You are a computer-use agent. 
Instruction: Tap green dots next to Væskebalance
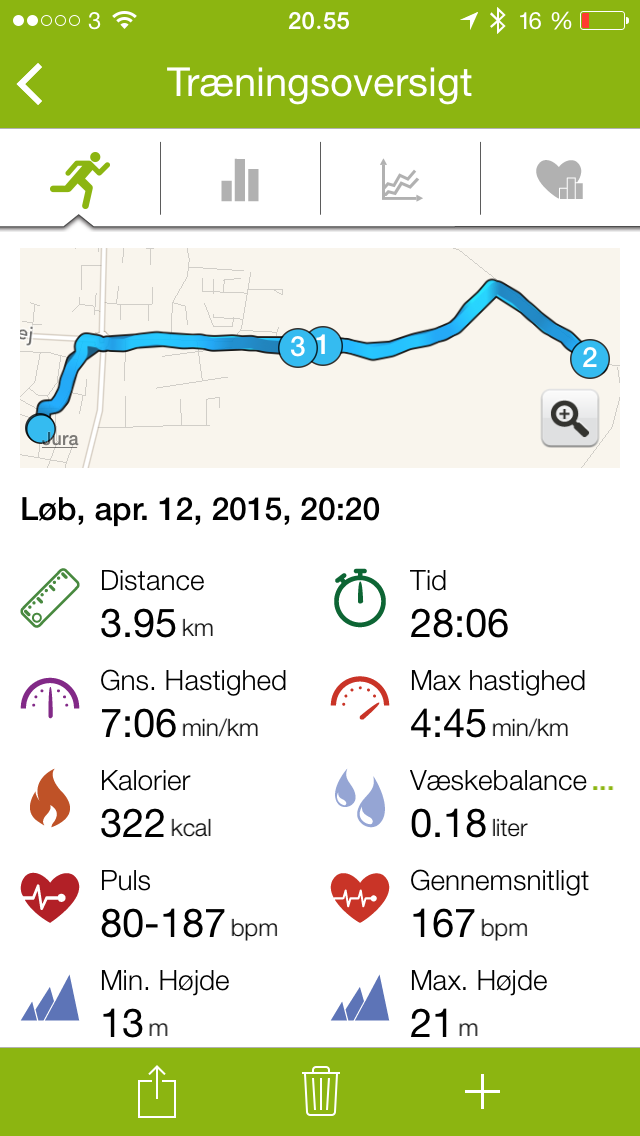pyautogui.click(x=602, y=788)
